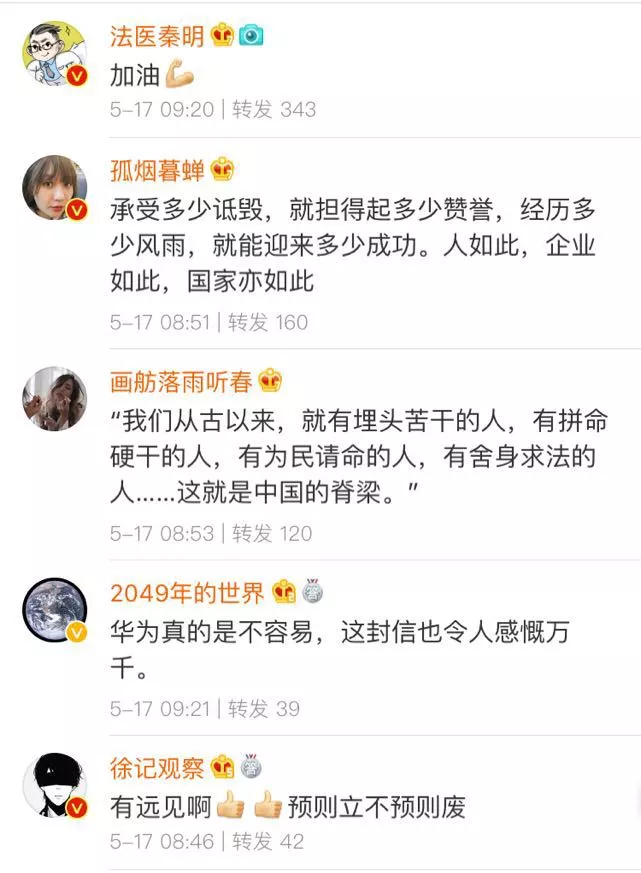Open repost saying 有远见啊
This screenshot has height=873, width=641.
point(290,806)
